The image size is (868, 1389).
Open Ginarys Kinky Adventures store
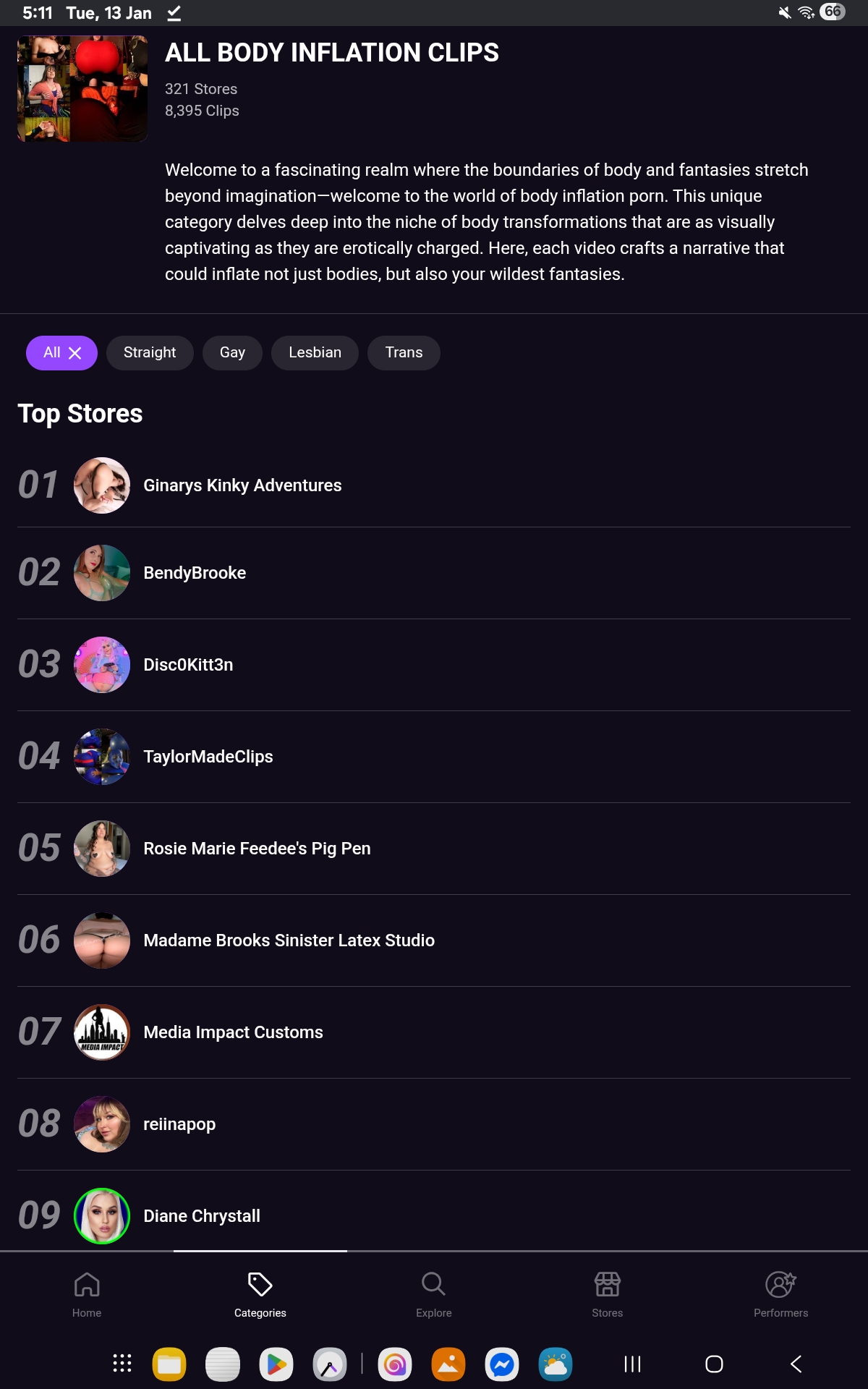[242, 485]
